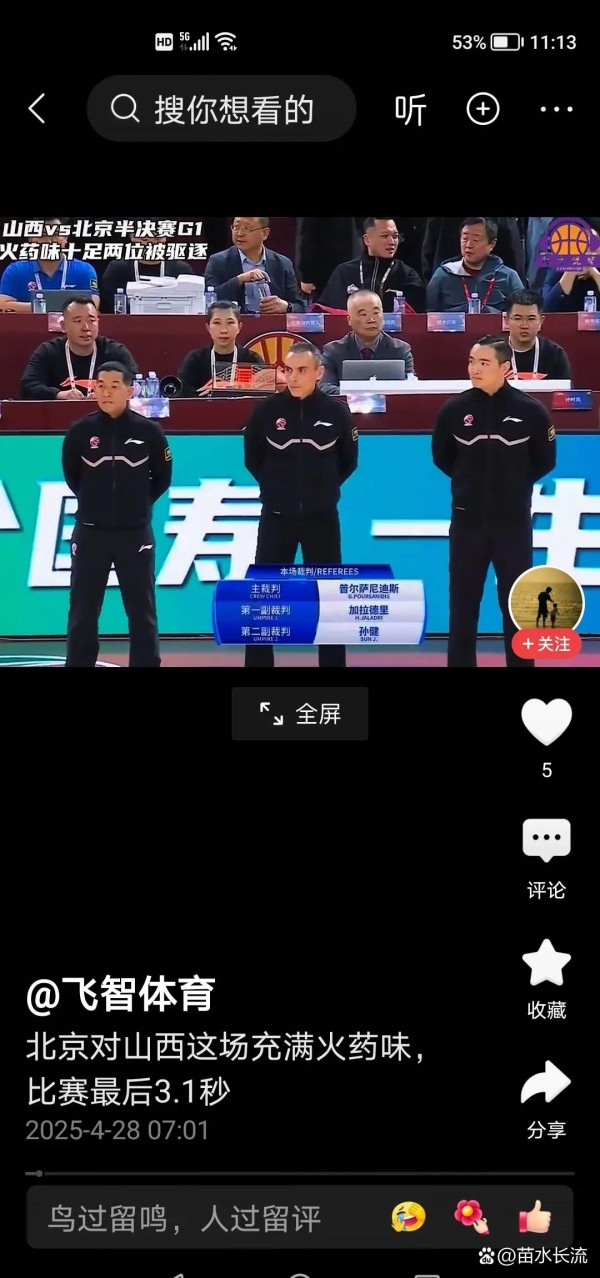
Task: Send the thumbs-up emoji reaction
Action: [x=535, y=1217]
